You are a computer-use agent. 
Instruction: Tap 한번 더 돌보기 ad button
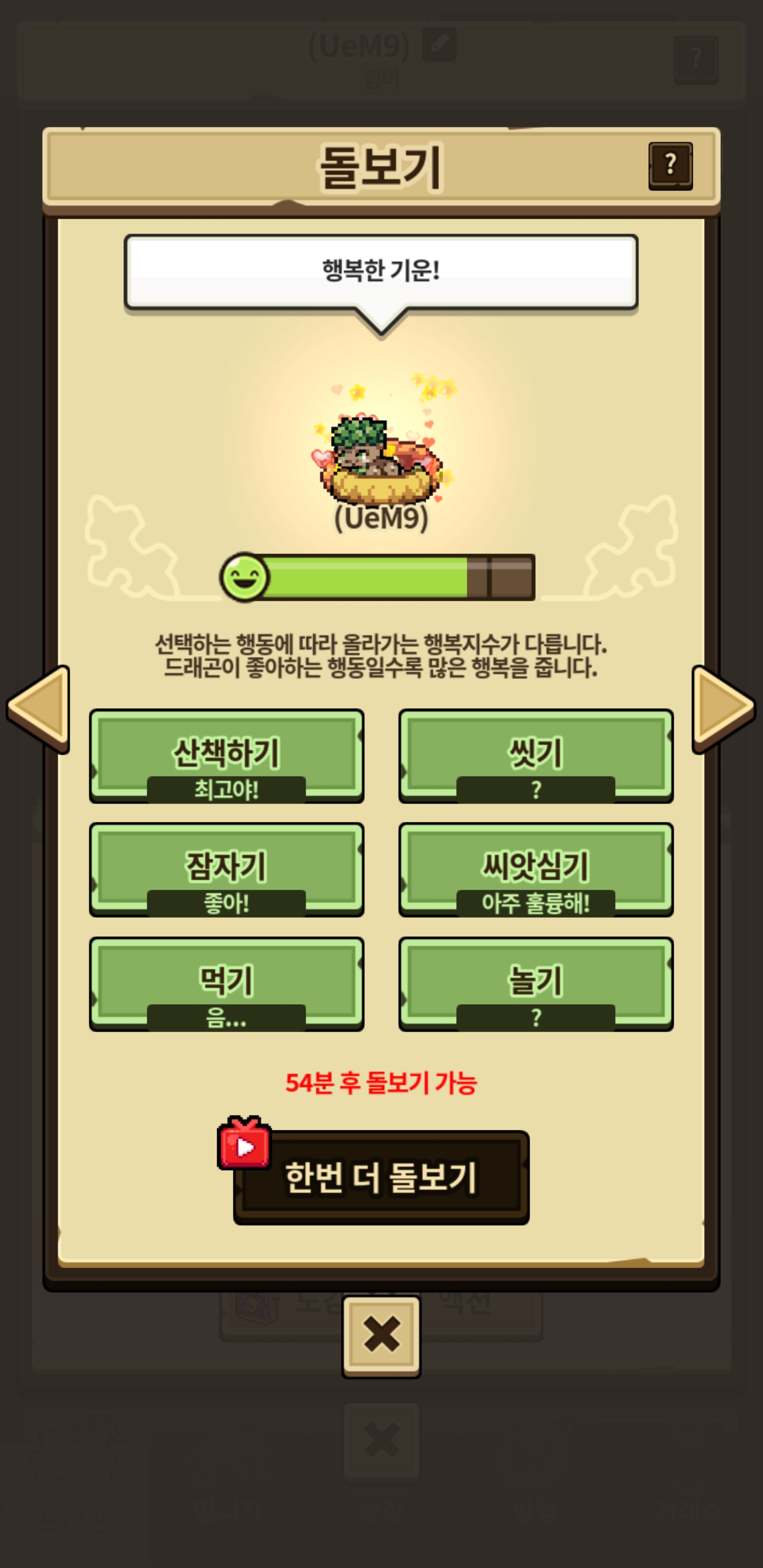pyautogui.click(x=381, y=1177)
